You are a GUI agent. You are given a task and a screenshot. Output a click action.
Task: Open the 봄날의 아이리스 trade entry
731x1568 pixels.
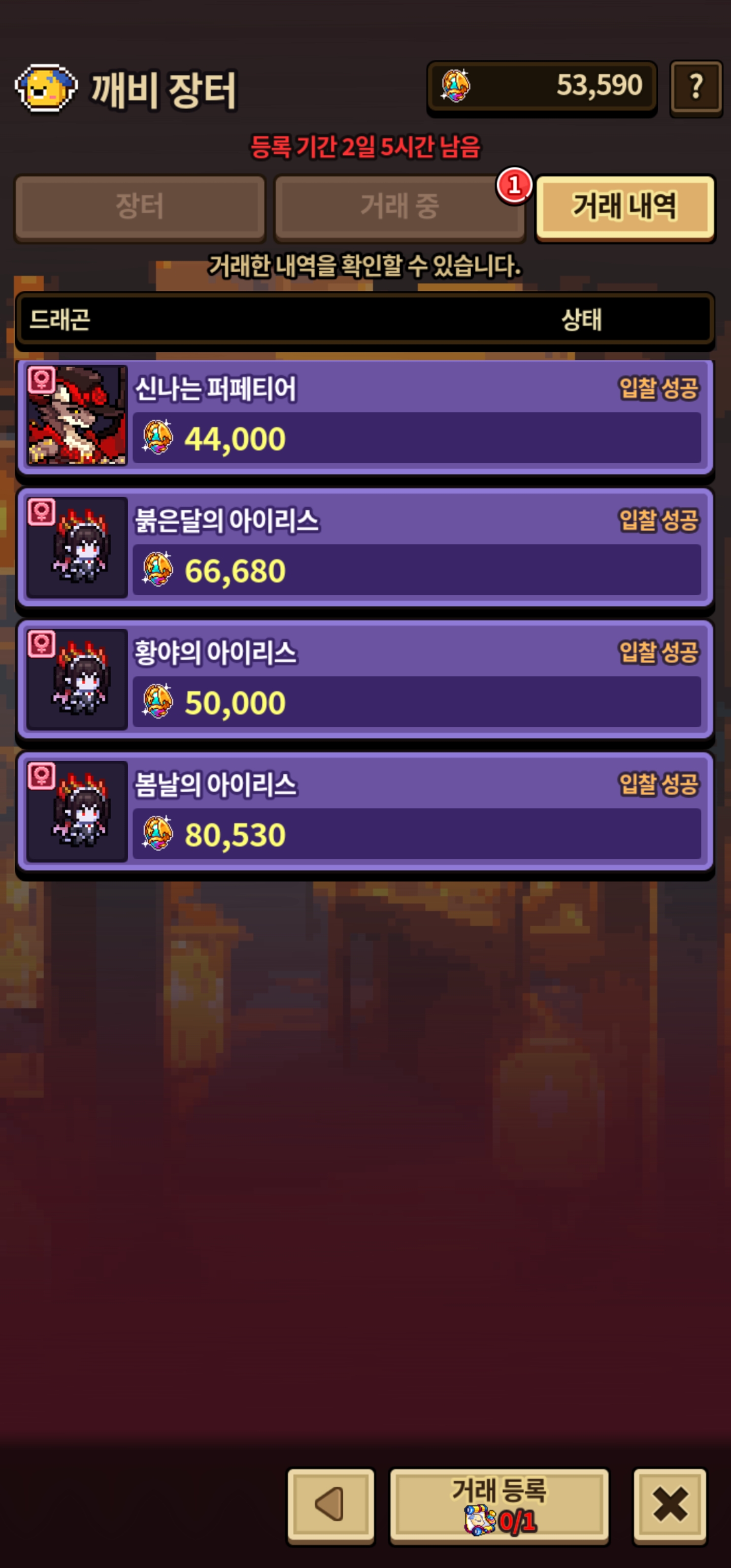pos(365,812)
